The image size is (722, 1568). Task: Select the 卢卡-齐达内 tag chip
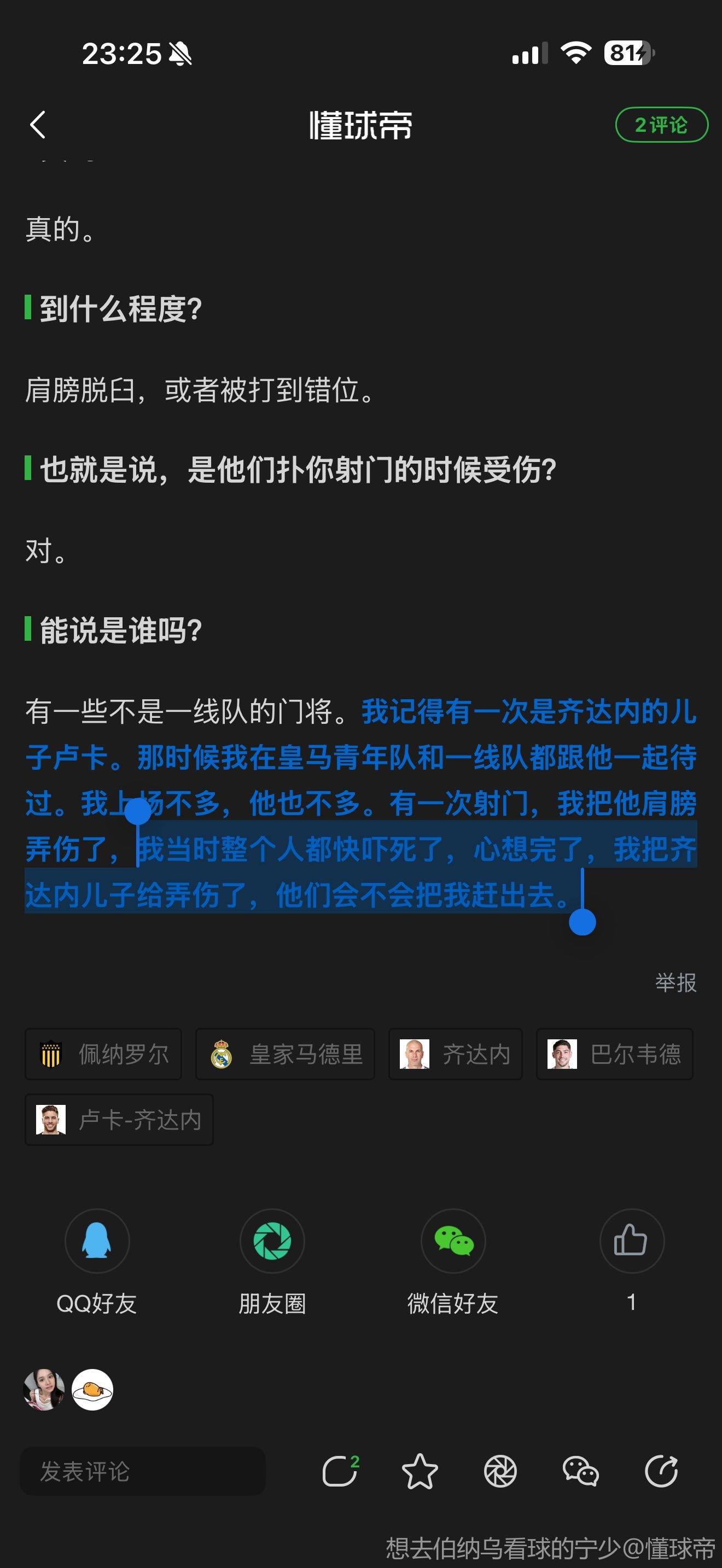coord(119,1119)
